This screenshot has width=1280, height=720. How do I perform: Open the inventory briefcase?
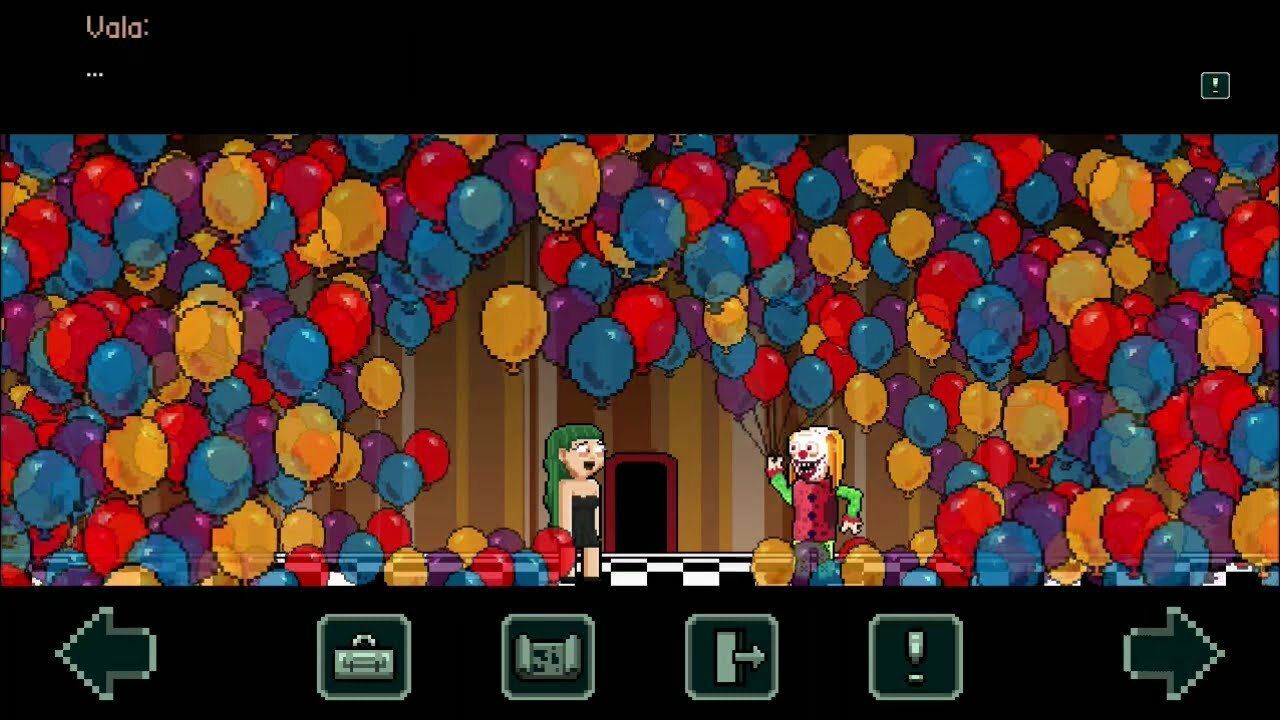click(364, 656)
